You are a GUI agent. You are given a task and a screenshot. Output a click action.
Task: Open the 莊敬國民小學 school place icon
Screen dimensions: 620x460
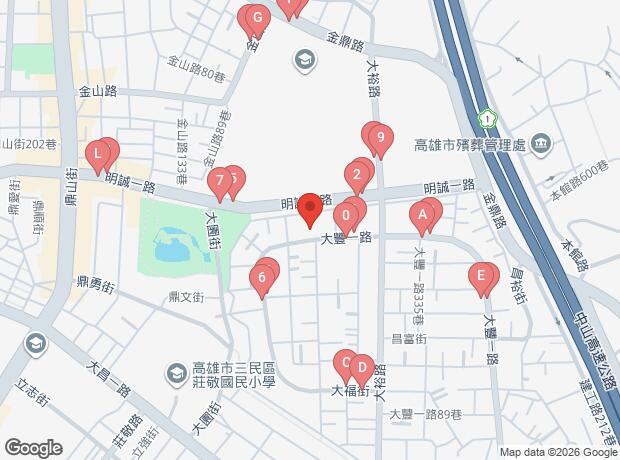(x=176, y=375)
